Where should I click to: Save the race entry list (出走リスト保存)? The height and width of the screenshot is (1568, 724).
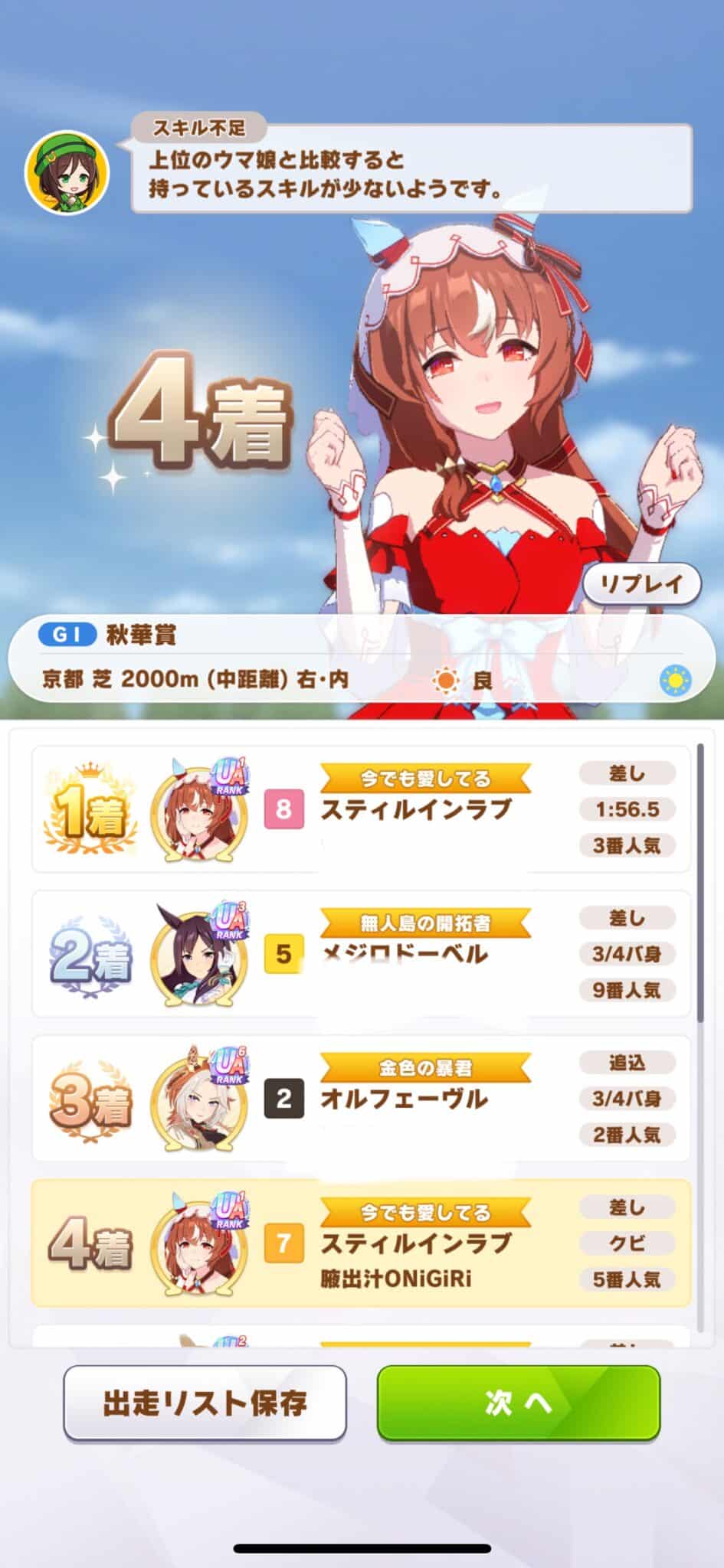point(205,1403)
